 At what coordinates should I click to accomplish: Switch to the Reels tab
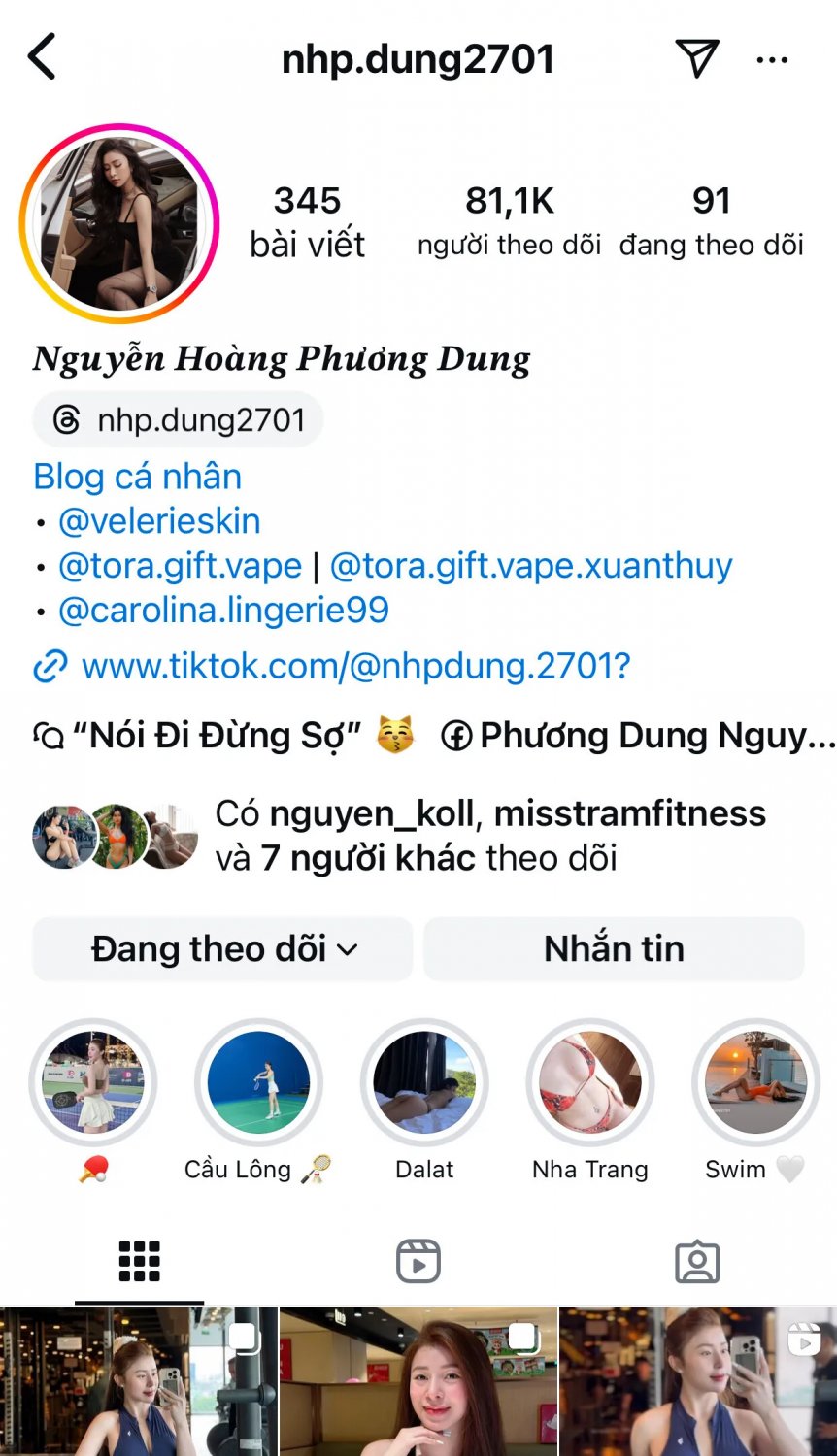(418, 1261)
